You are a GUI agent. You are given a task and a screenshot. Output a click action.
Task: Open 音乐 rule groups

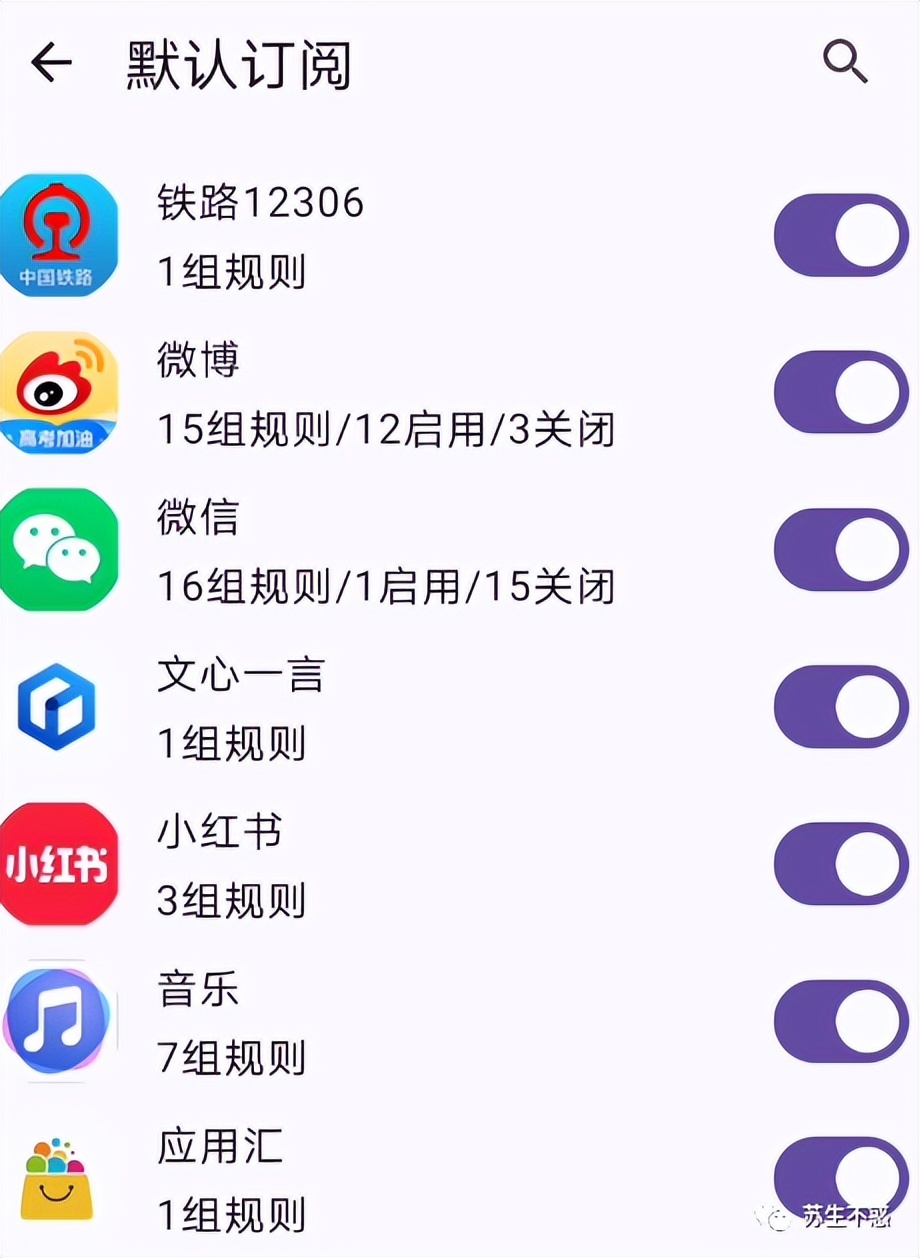coord(400,1022)
